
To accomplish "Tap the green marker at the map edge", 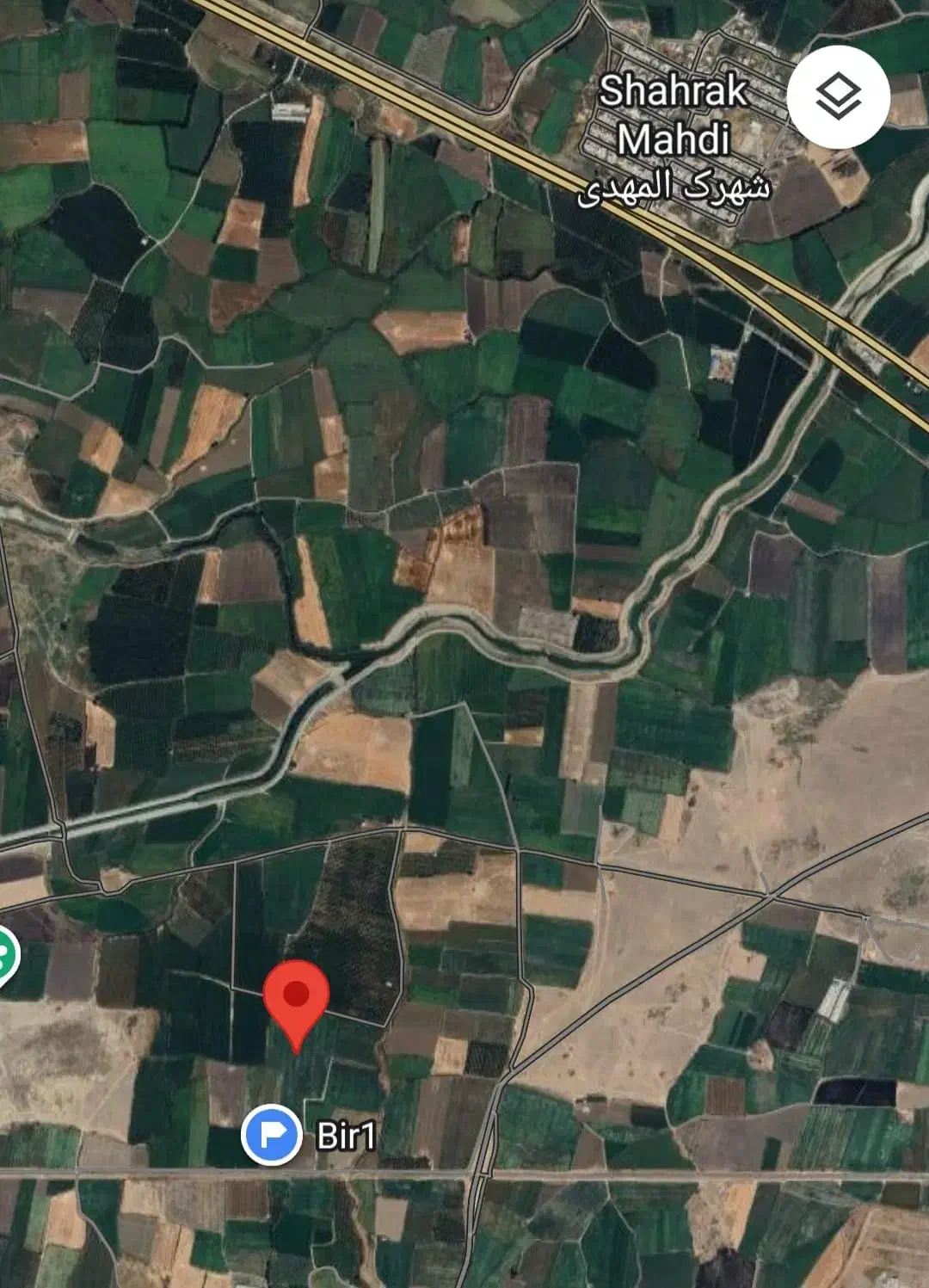I will [5, 955].
